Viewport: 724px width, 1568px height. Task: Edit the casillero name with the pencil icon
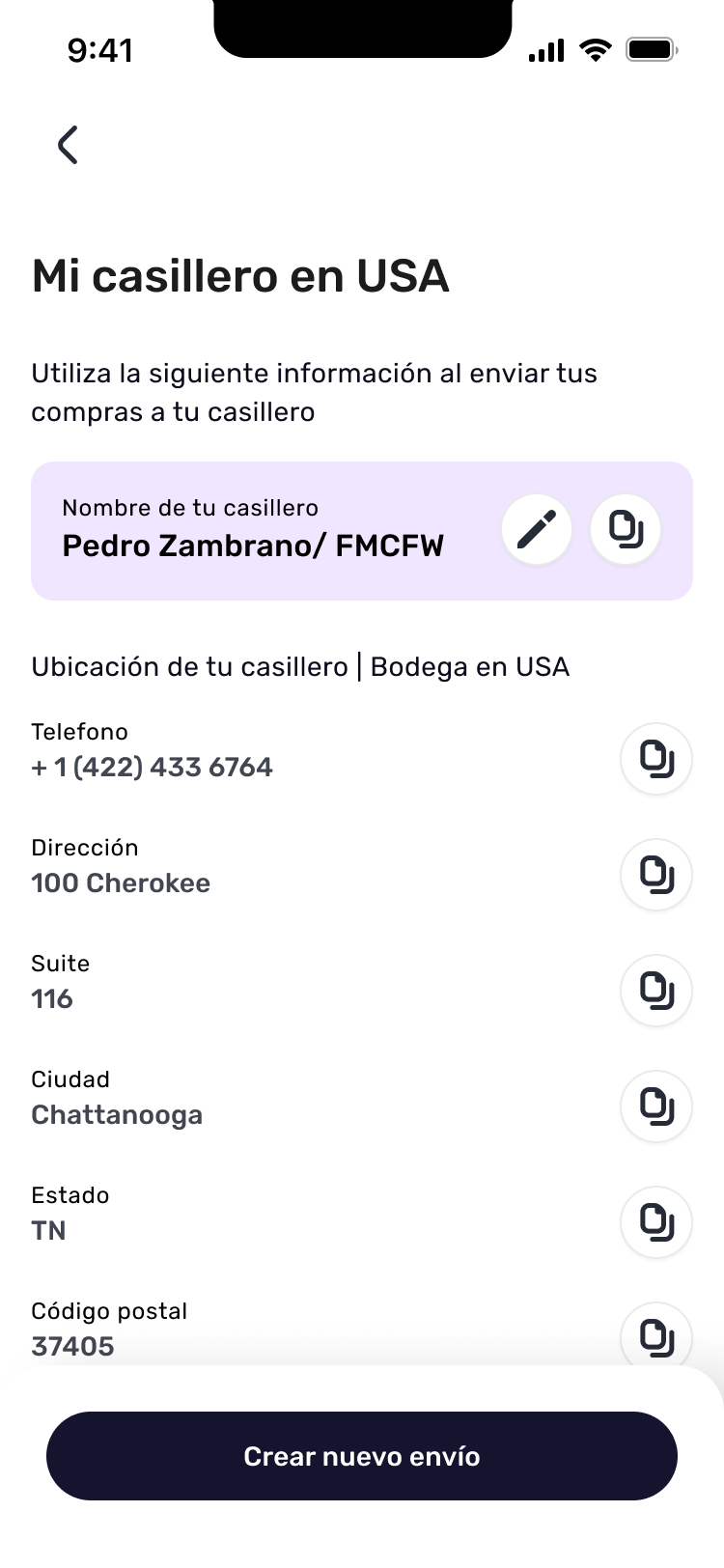[x=537, y=529]
